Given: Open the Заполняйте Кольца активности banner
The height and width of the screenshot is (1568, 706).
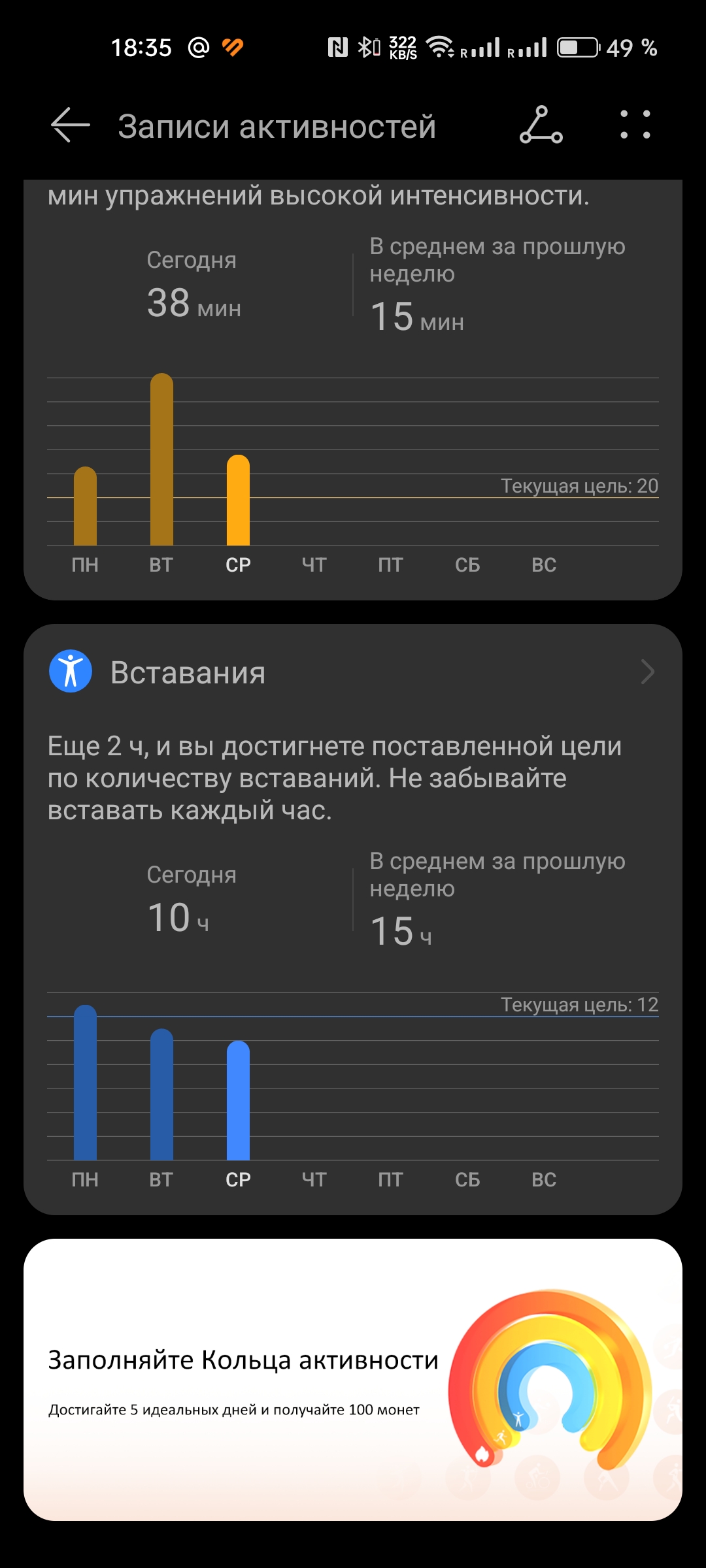Looking at the screenshot, I should point(353,1380).
